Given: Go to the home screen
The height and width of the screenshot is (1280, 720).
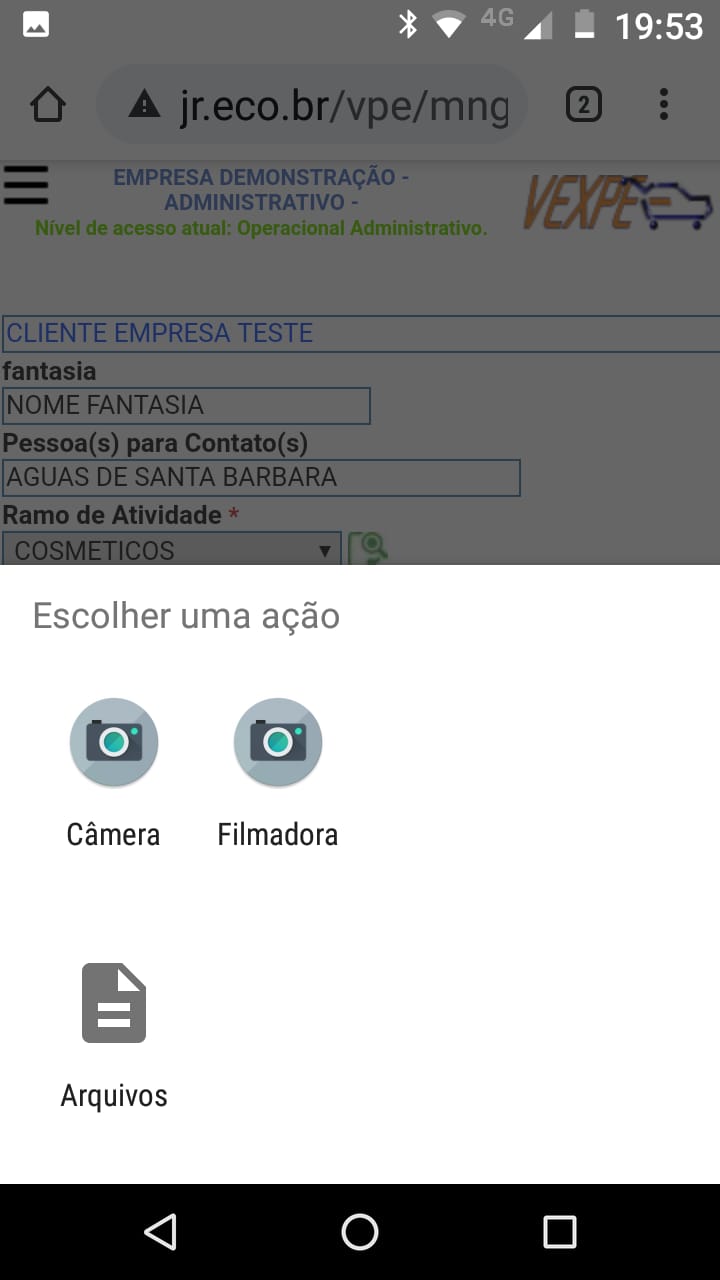Looking at the screenshot, I should click(360, 1232).
